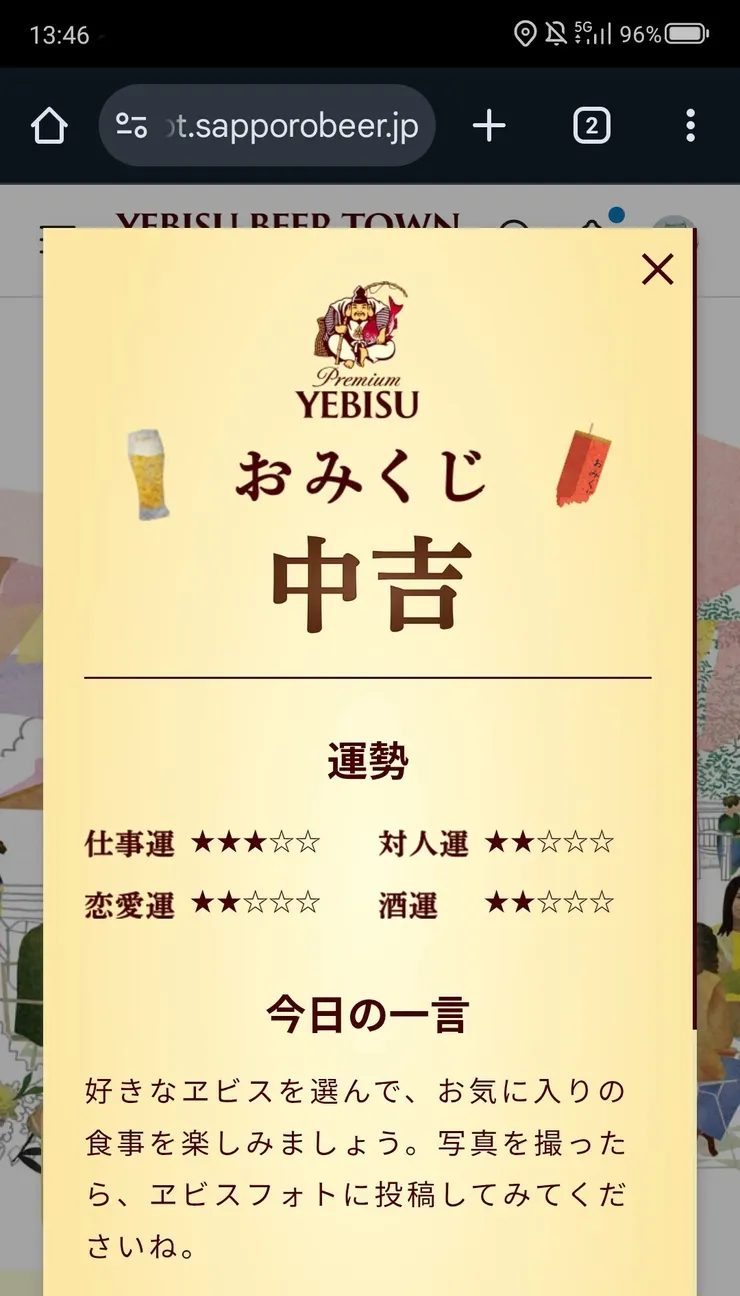740x1296 pixels.
Task: Close the おみくじ fortune popup
Action: pos(657,269)
